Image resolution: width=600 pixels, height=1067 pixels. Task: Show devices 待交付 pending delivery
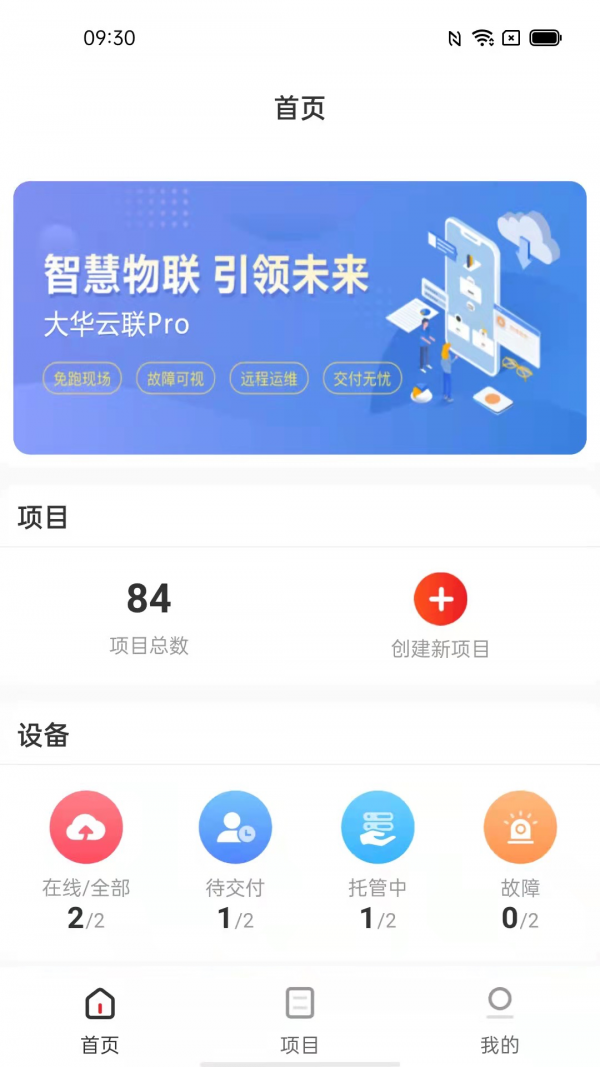pyautogui.click(x=235, y=828)
